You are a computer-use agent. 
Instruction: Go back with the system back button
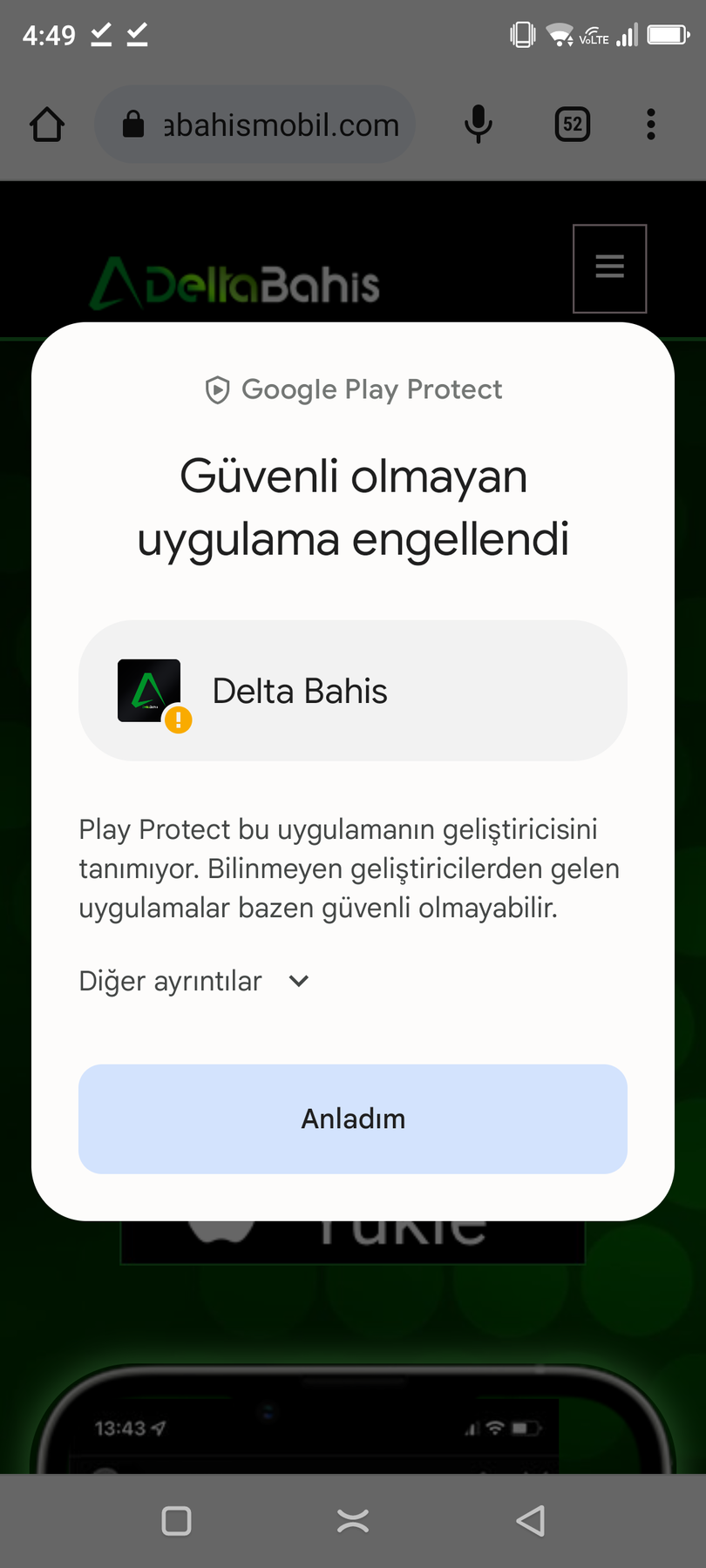[530, 1521]
